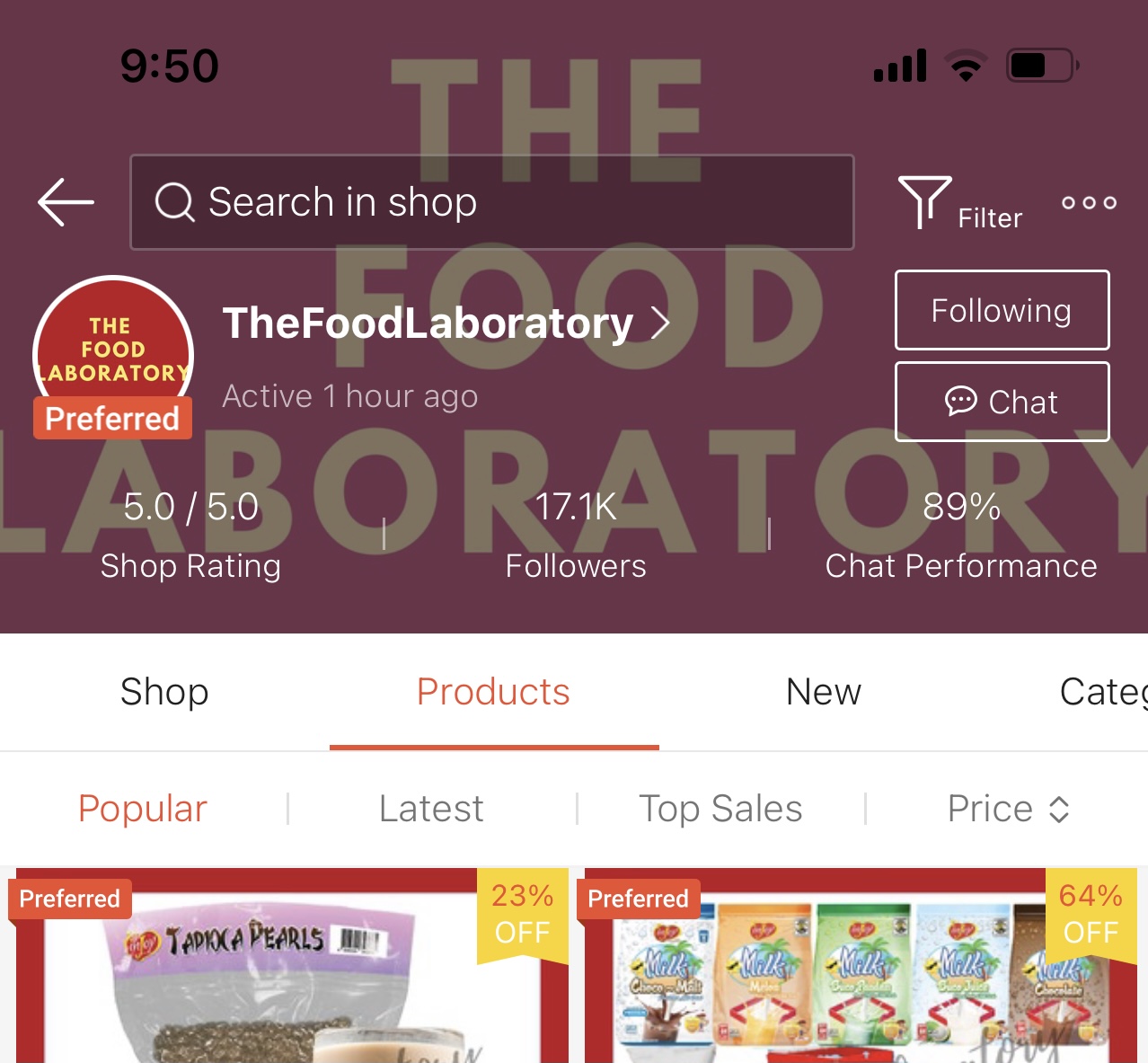Screen dimensions: 1148x1063
Task: Open the 64% off milk powder product
Action: point(861,970)
